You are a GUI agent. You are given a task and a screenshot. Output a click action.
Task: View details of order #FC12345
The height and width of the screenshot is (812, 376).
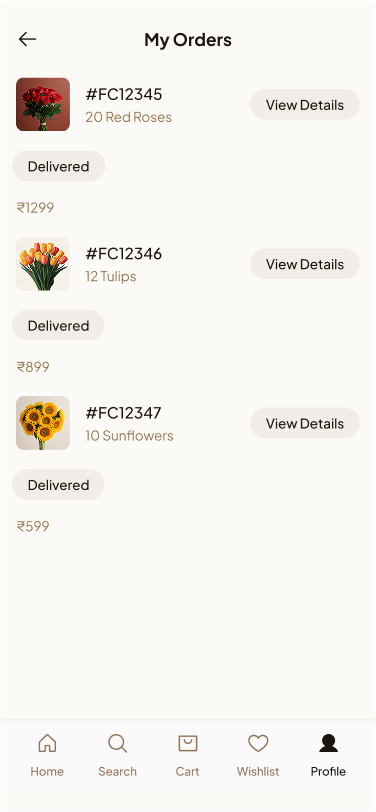click(305, 105)
